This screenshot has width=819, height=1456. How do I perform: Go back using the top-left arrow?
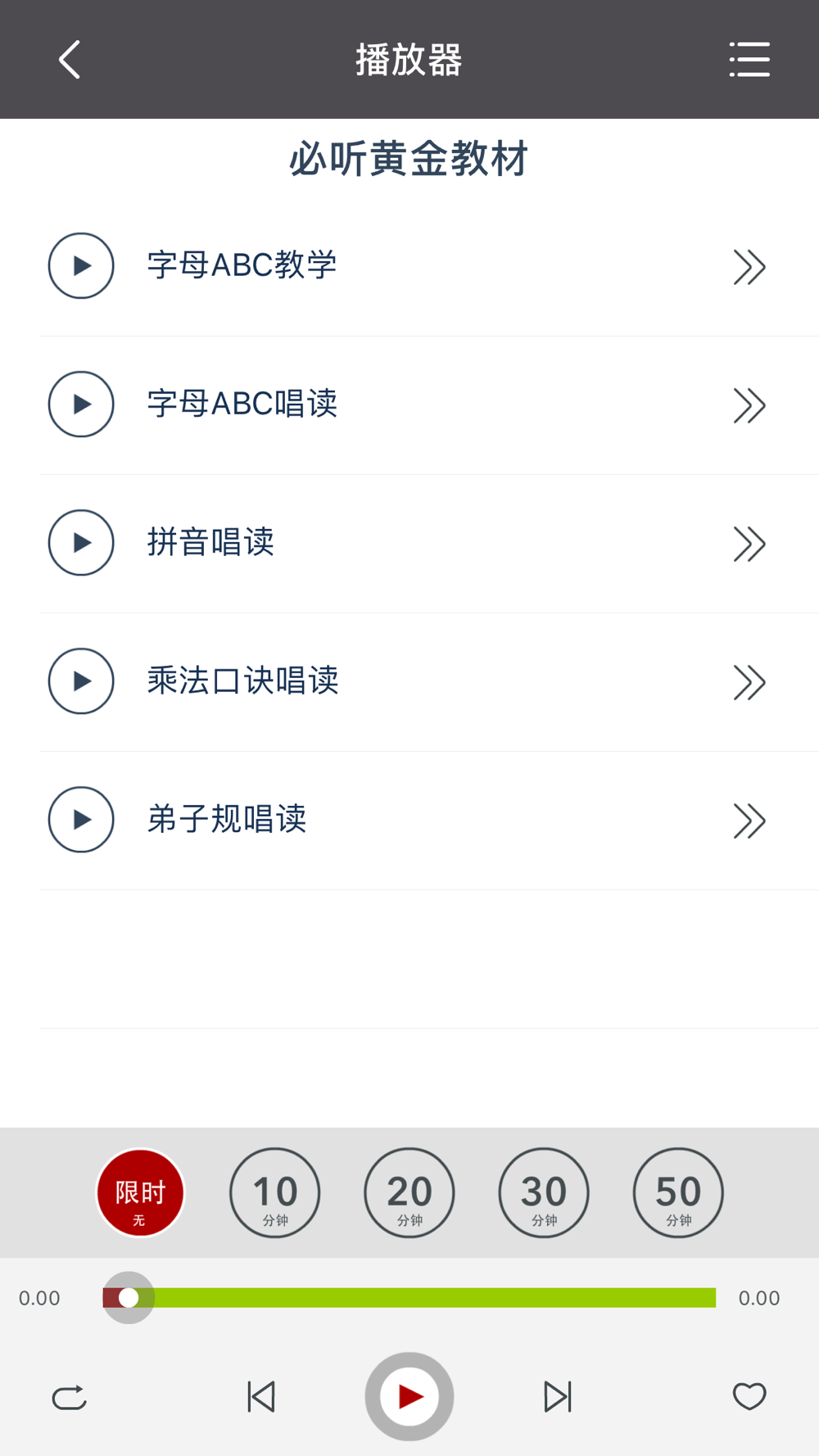click(x=70, y=60)
